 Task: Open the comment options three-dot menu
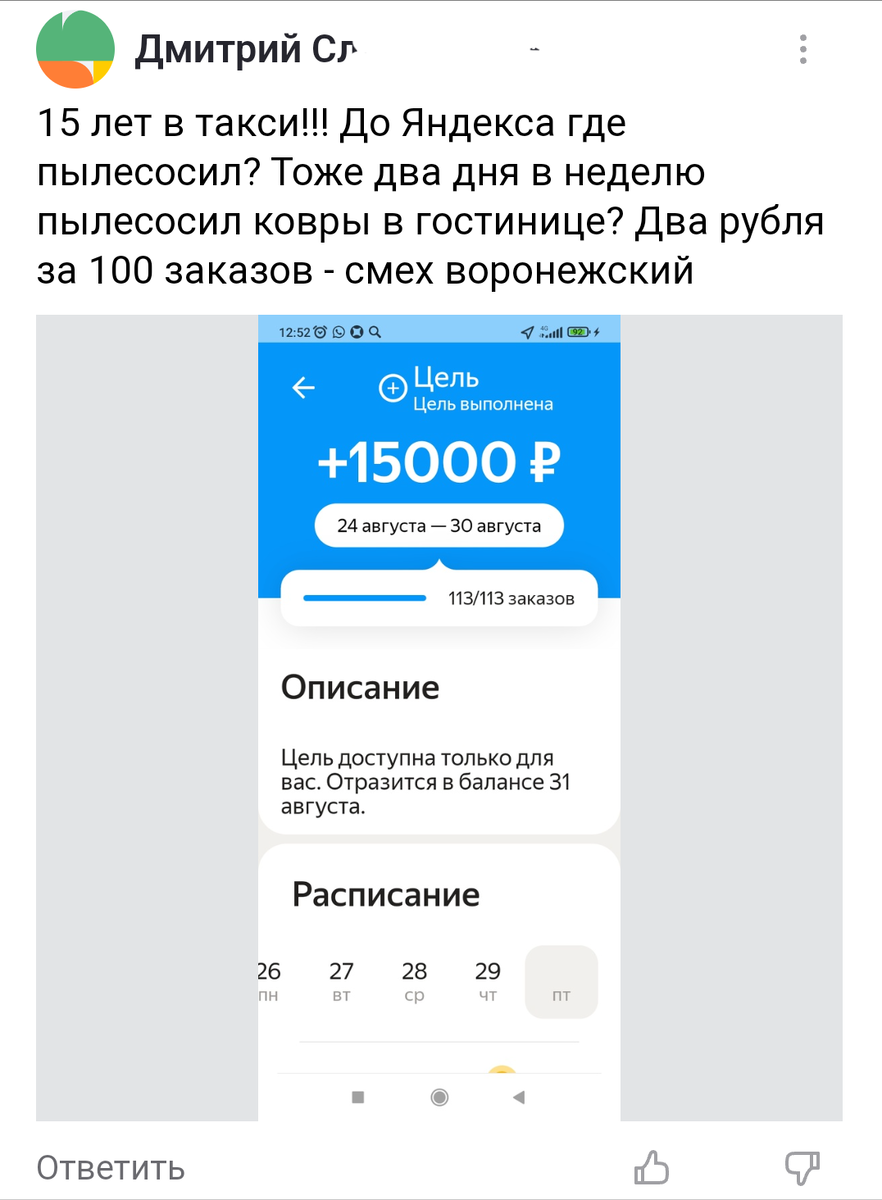[803, 49]
